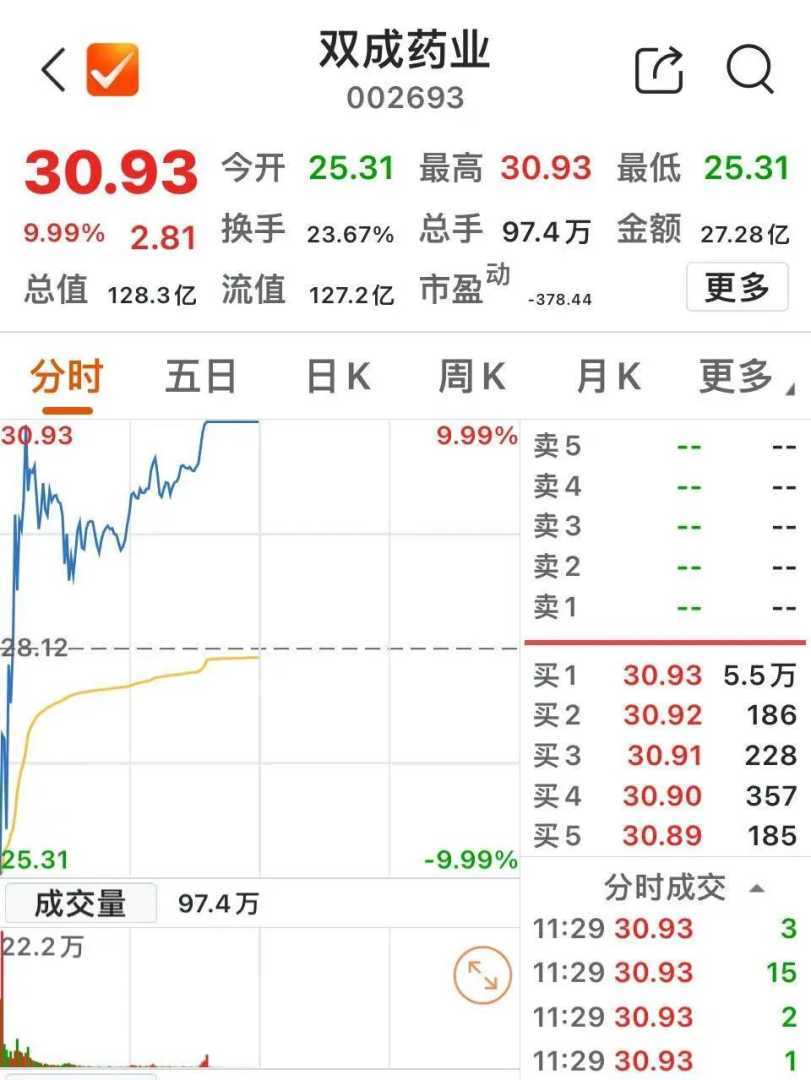Screen dimensions: 811x1080
Task: Switch to the 周K chart tab
Action: [471, 378]
